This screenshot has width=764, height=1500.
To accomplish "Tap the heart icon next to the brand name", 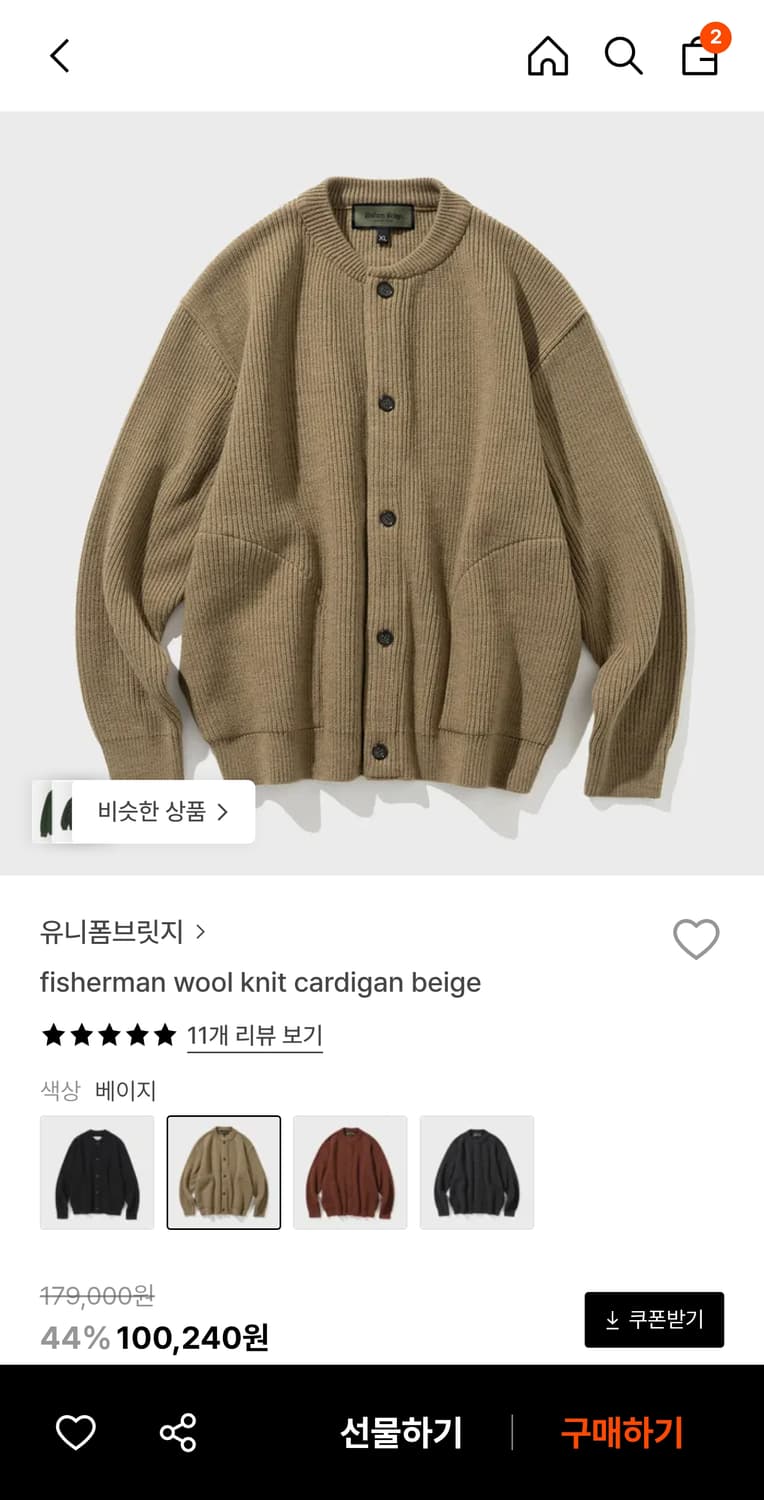I will click(696, 940).
